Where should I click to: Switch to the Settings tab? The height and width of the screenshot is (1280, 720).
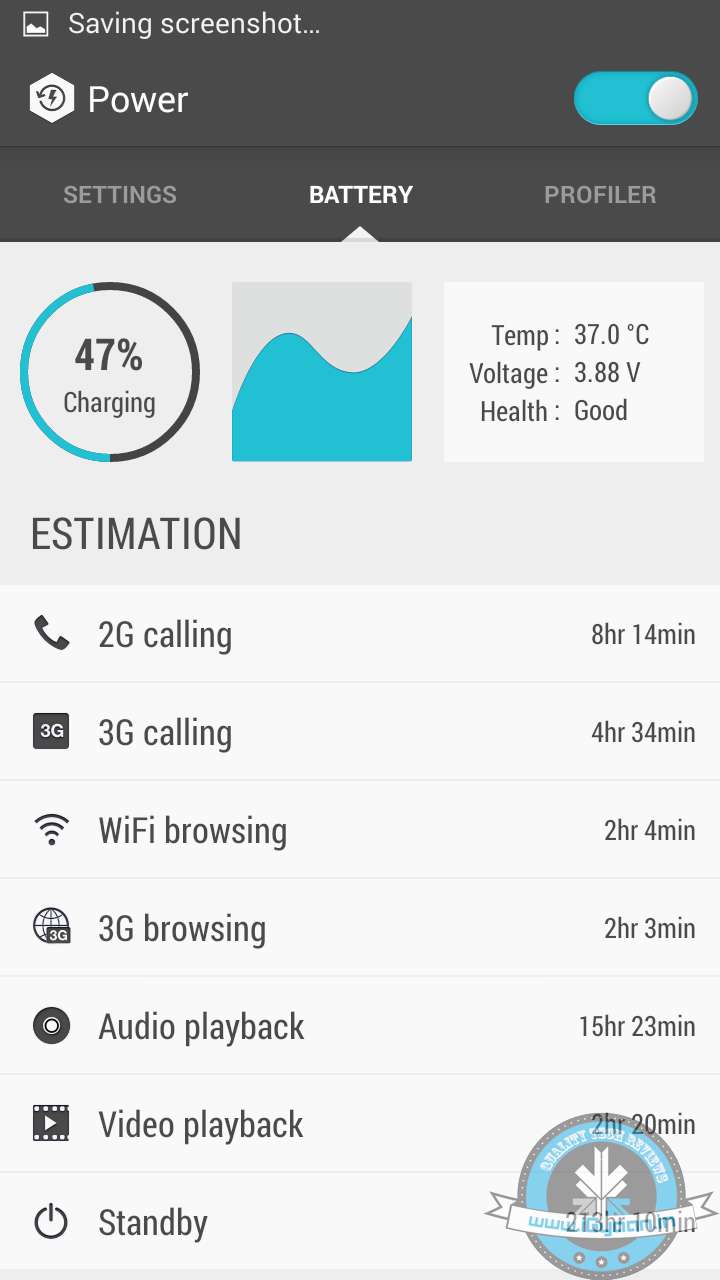(120, 195)
